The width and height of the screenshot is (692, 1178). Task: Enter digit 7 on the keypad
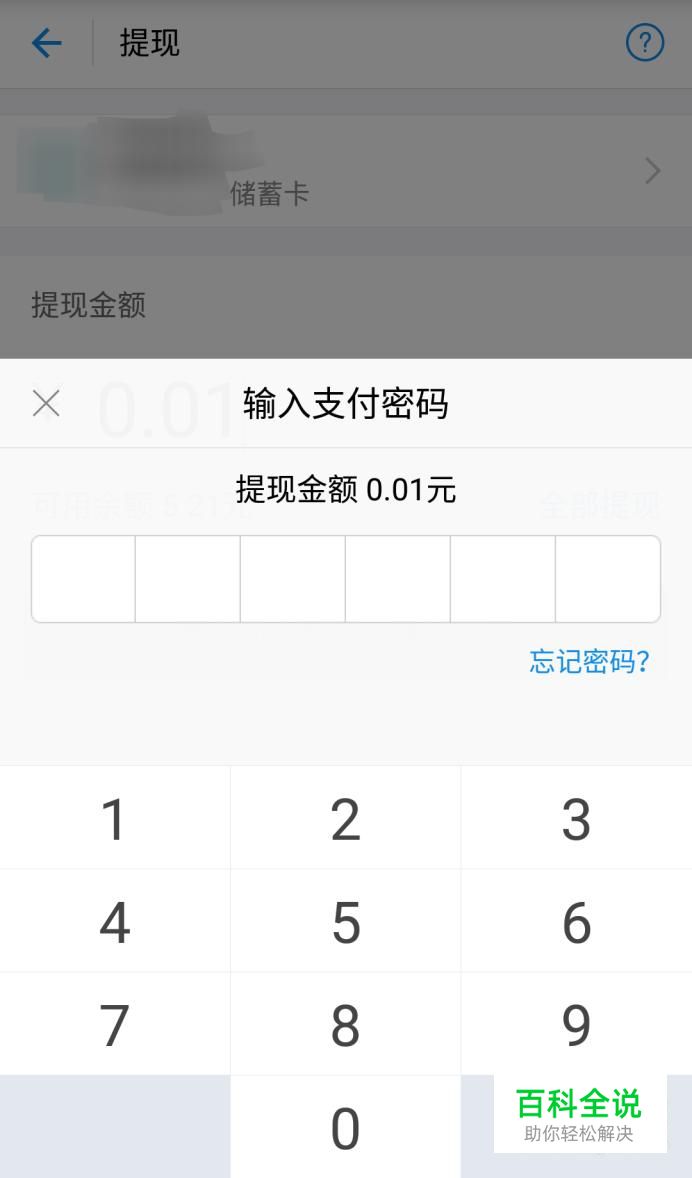[115, 1024]
